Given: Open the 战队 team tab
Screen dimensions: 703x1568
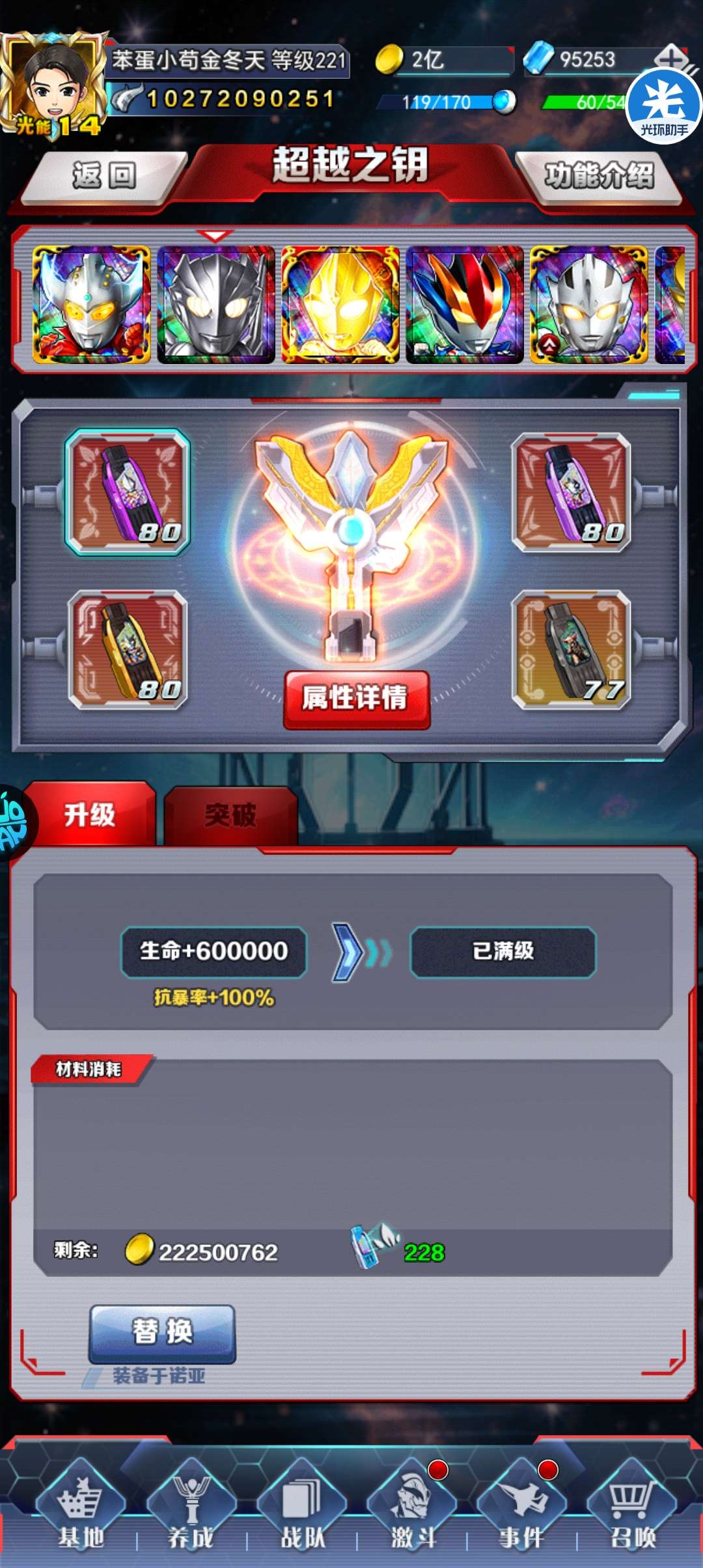Looking at the screenshot, I should [x=301, y=1511].
